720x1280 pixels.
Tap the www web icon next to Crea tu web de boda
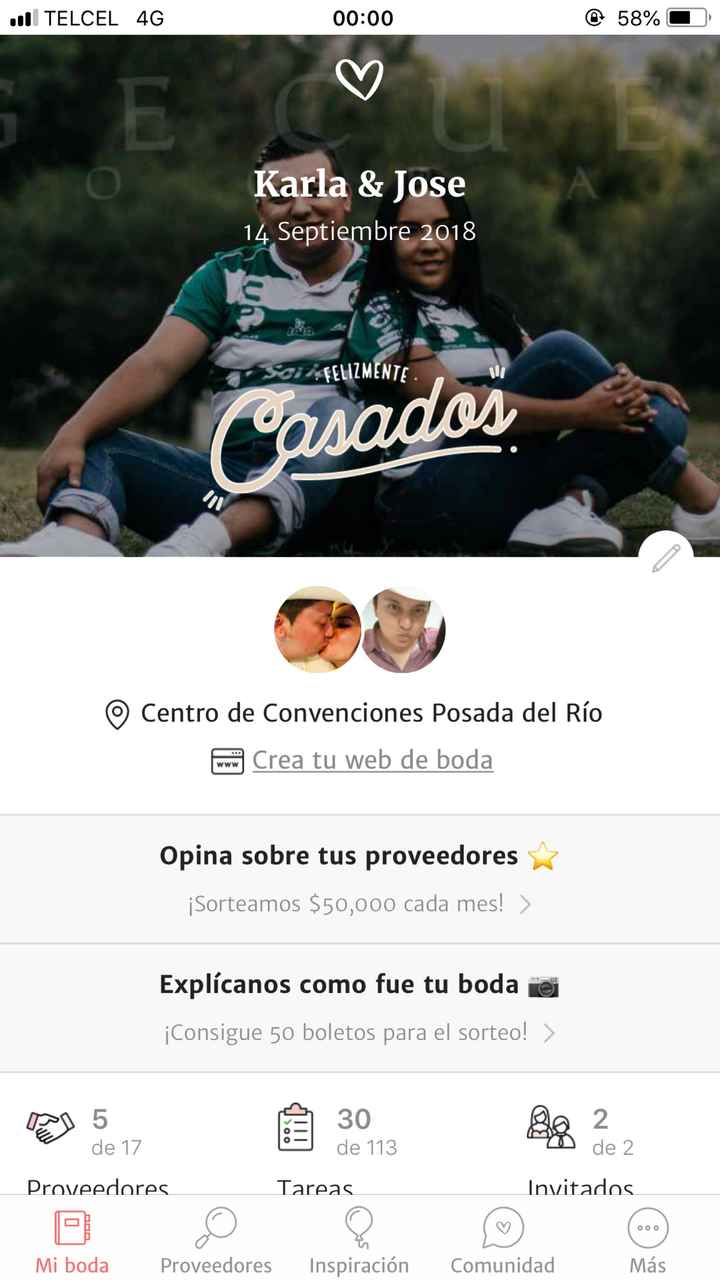coord(227,760)
